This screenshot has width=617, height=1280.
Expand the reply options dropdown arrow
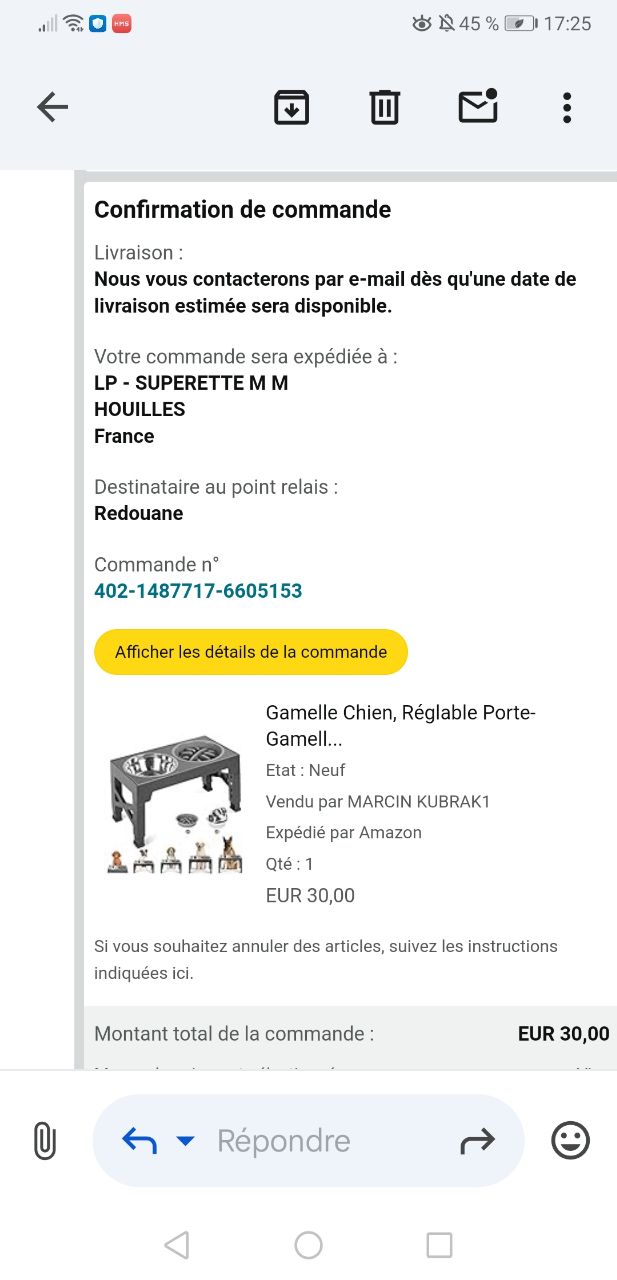coord(185,1141)
